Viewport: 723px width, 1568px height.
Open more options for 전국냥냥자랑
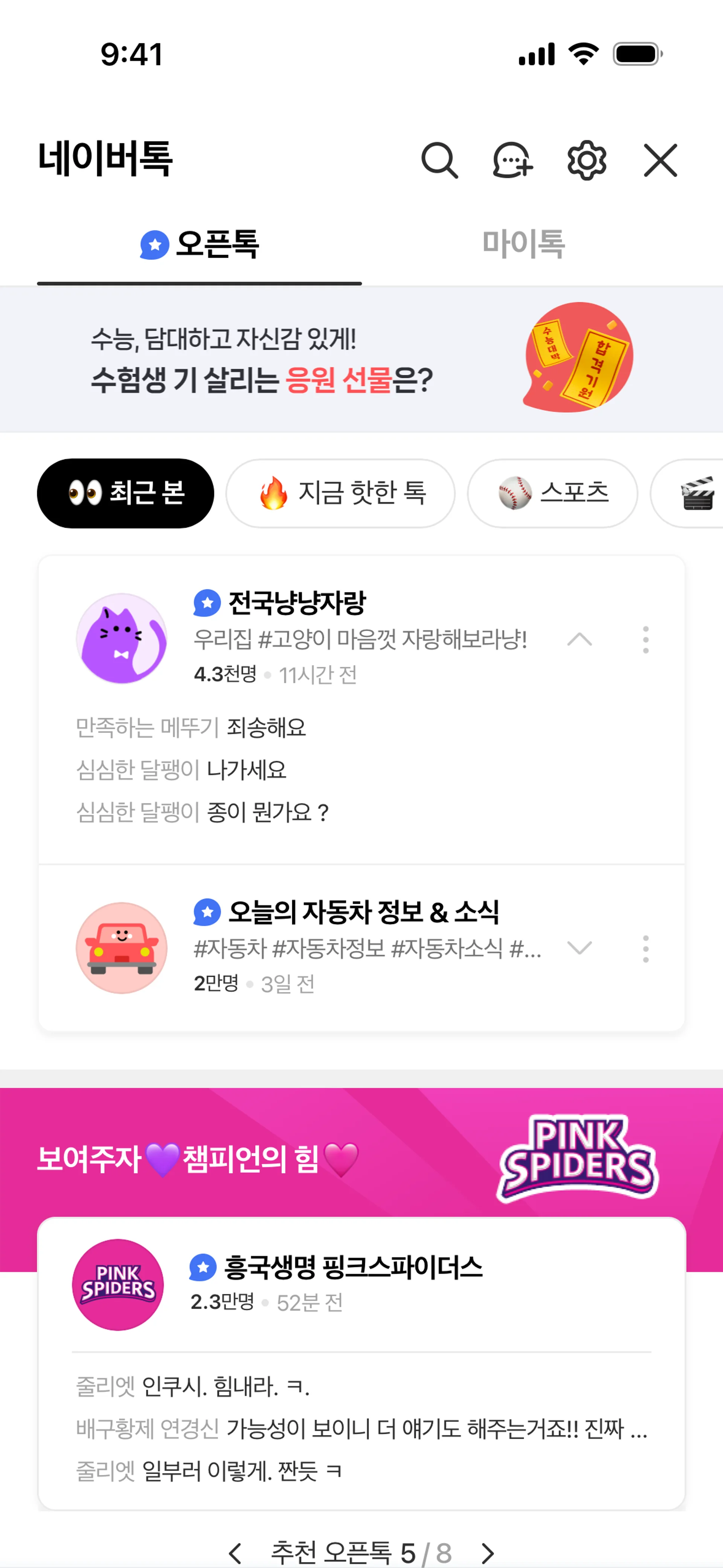[646, 640]
